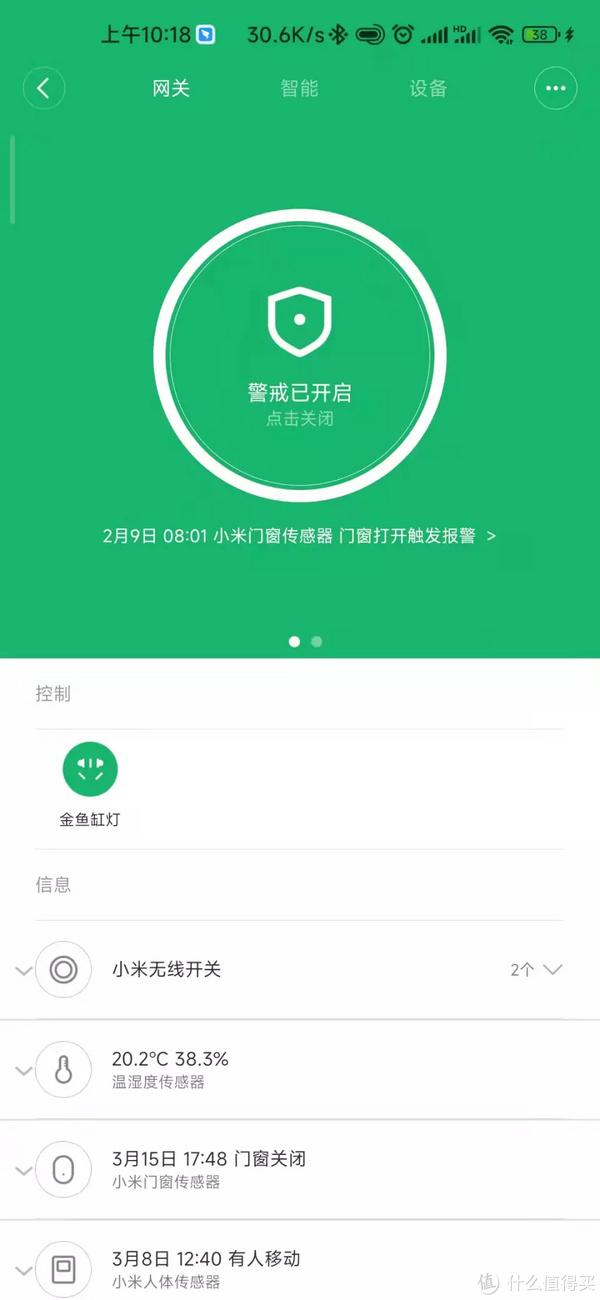Open the 温湿度传感器 row
Screen dimensions: 600x1300
300,1069
